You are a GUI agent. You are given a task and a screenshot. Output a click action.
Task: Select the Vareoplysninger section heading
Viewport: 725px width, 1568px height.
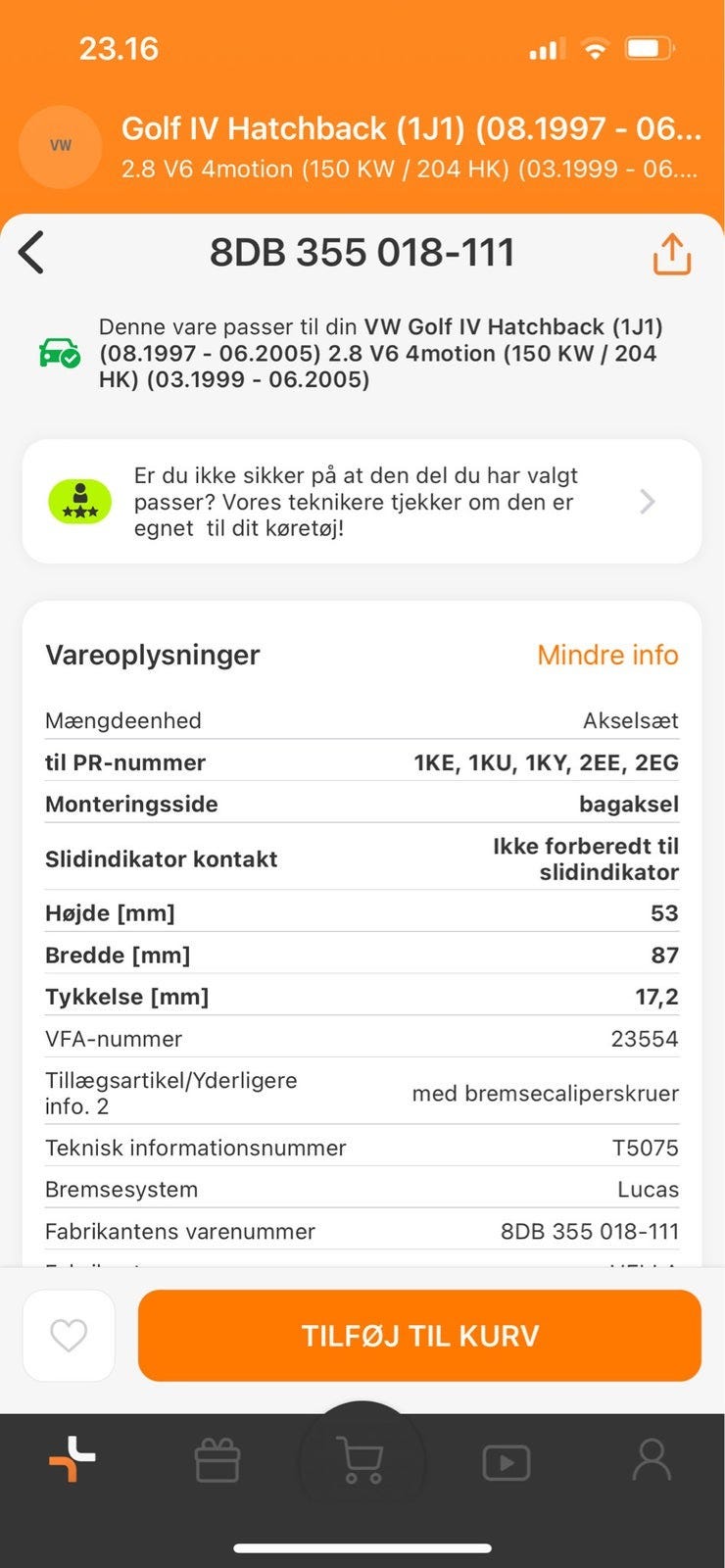152,655
